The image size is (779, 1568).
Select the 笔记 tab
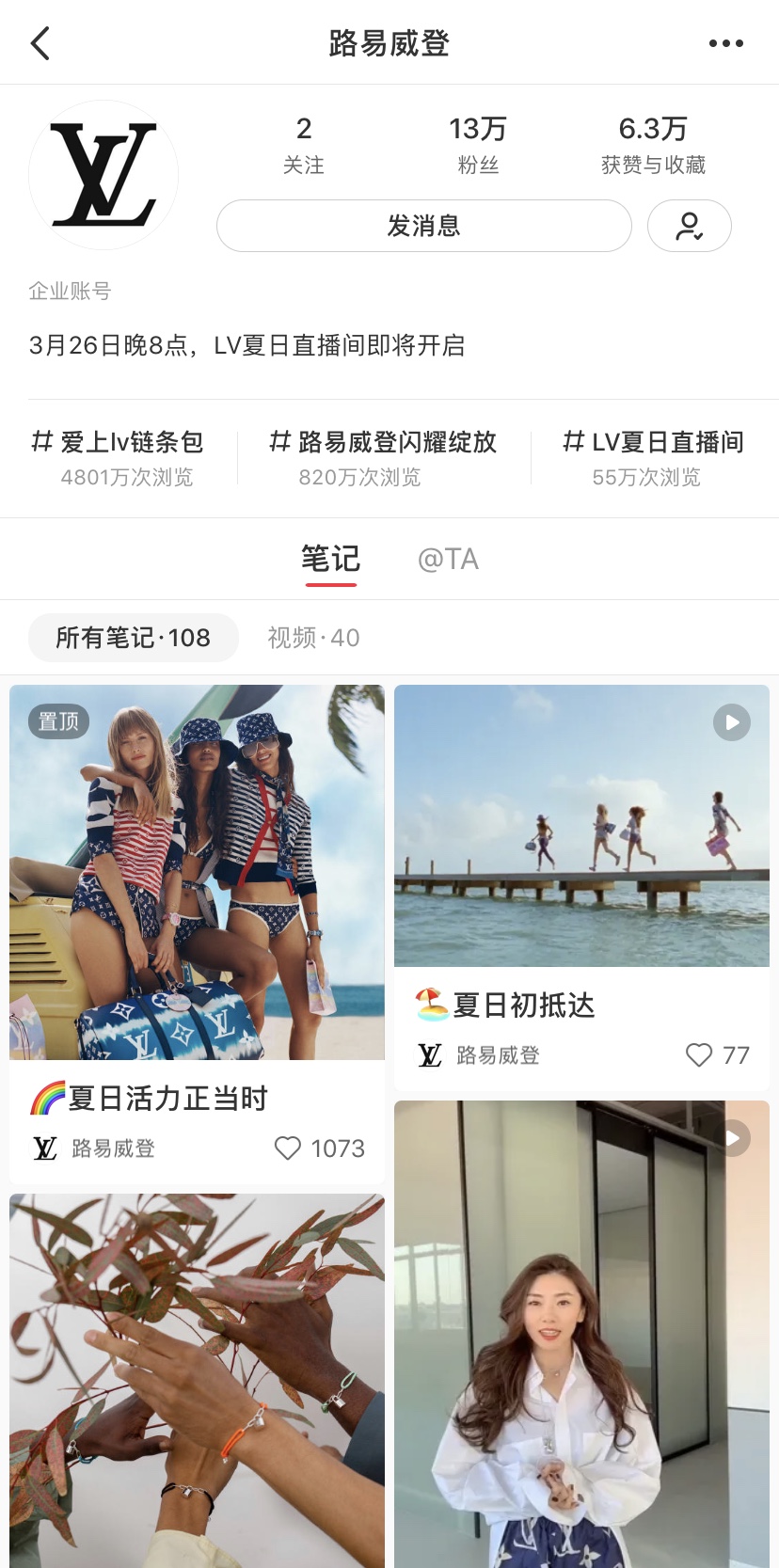coord(330,560)
